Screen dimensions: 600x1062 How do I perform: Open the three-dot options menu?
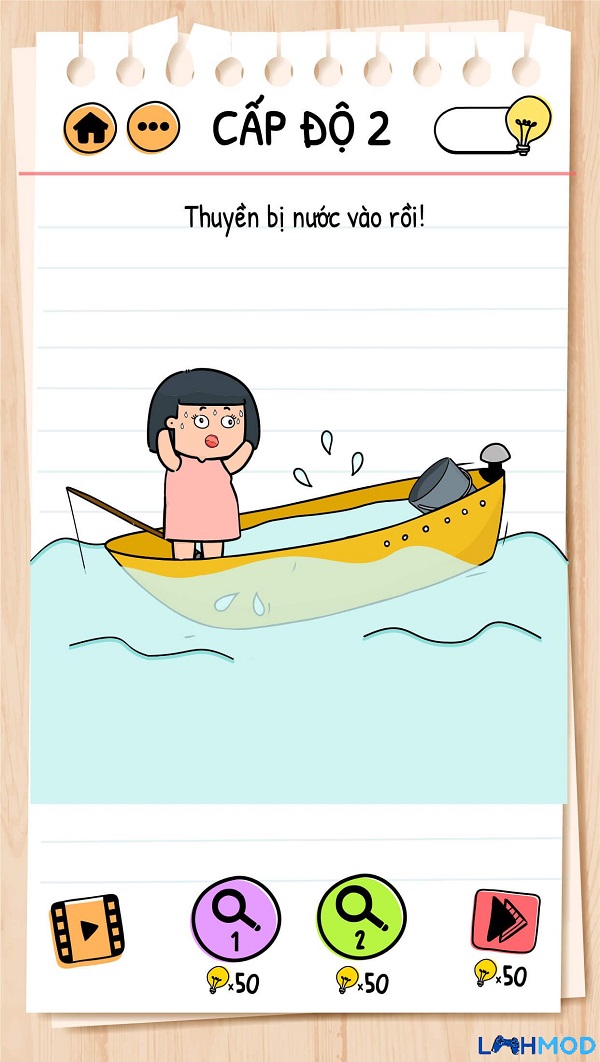pyautogui.click(x=154, y=128)
